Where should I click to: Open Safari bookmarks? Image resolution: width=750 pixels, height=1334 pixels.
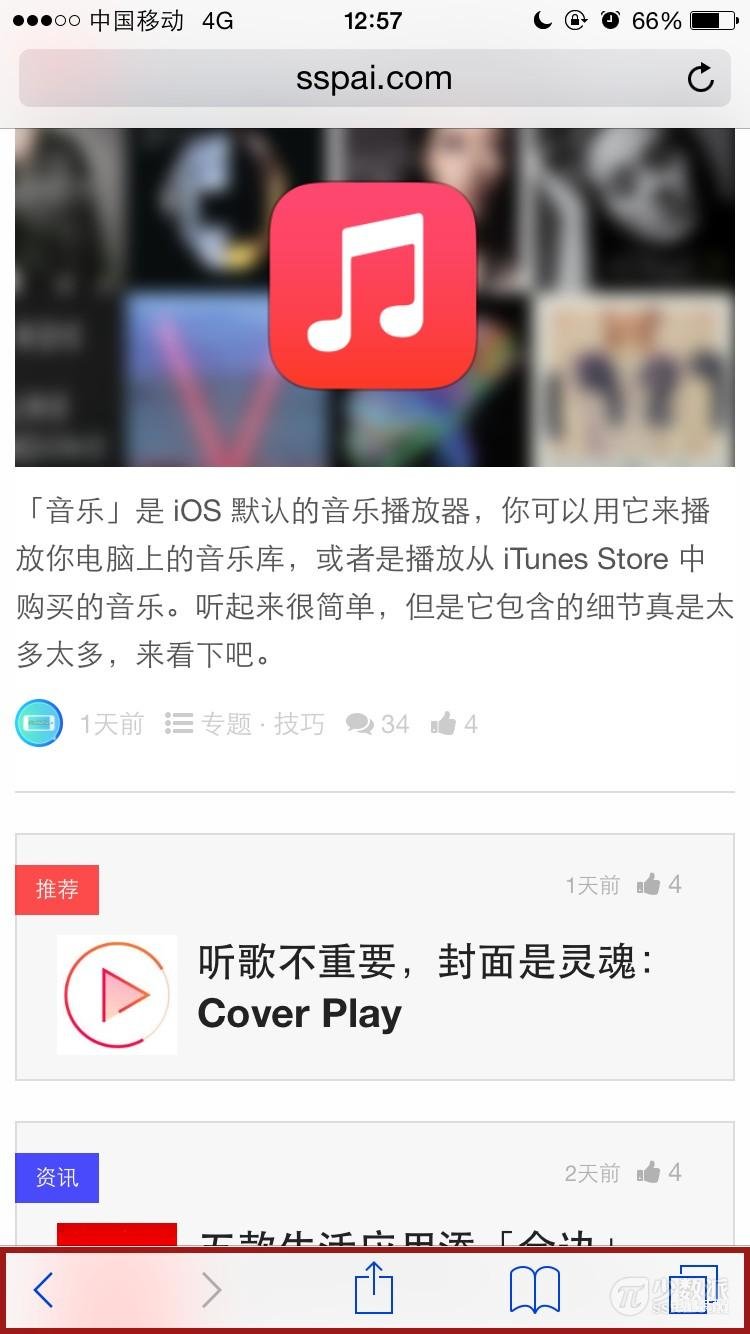pos(535,1290)
